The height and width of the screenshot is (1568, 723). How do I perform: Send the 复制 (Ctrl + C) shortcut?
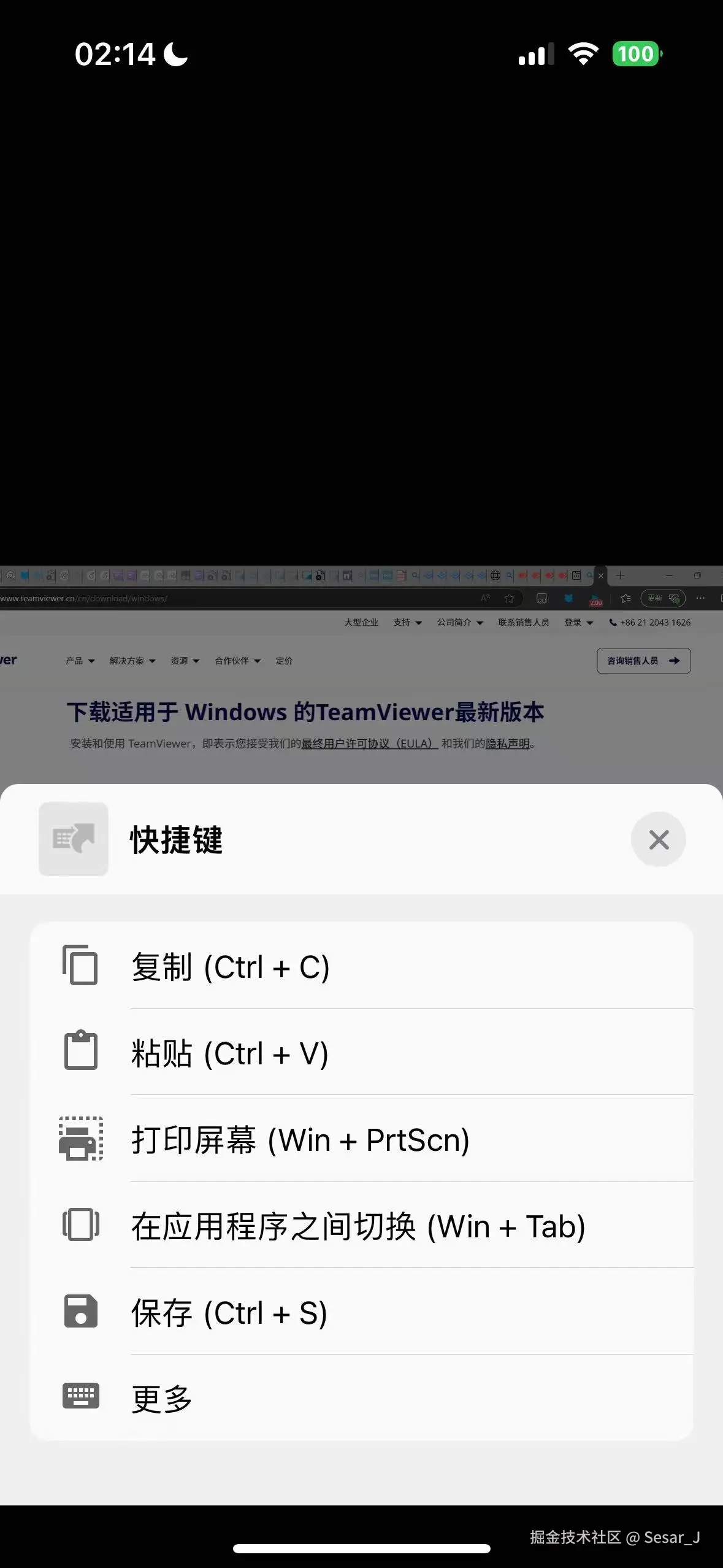click(361, 966)
